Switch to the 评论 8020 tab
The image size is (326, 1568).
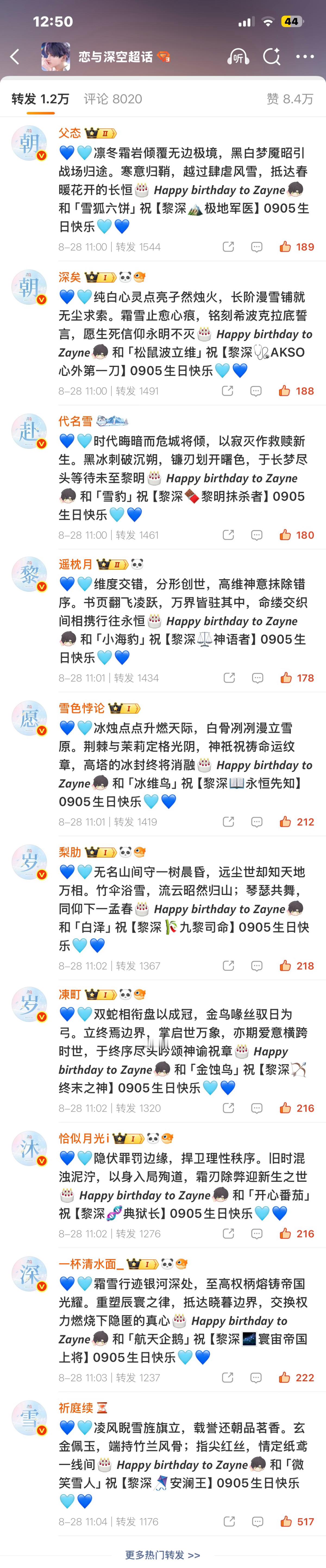click(x=112, y=99)
